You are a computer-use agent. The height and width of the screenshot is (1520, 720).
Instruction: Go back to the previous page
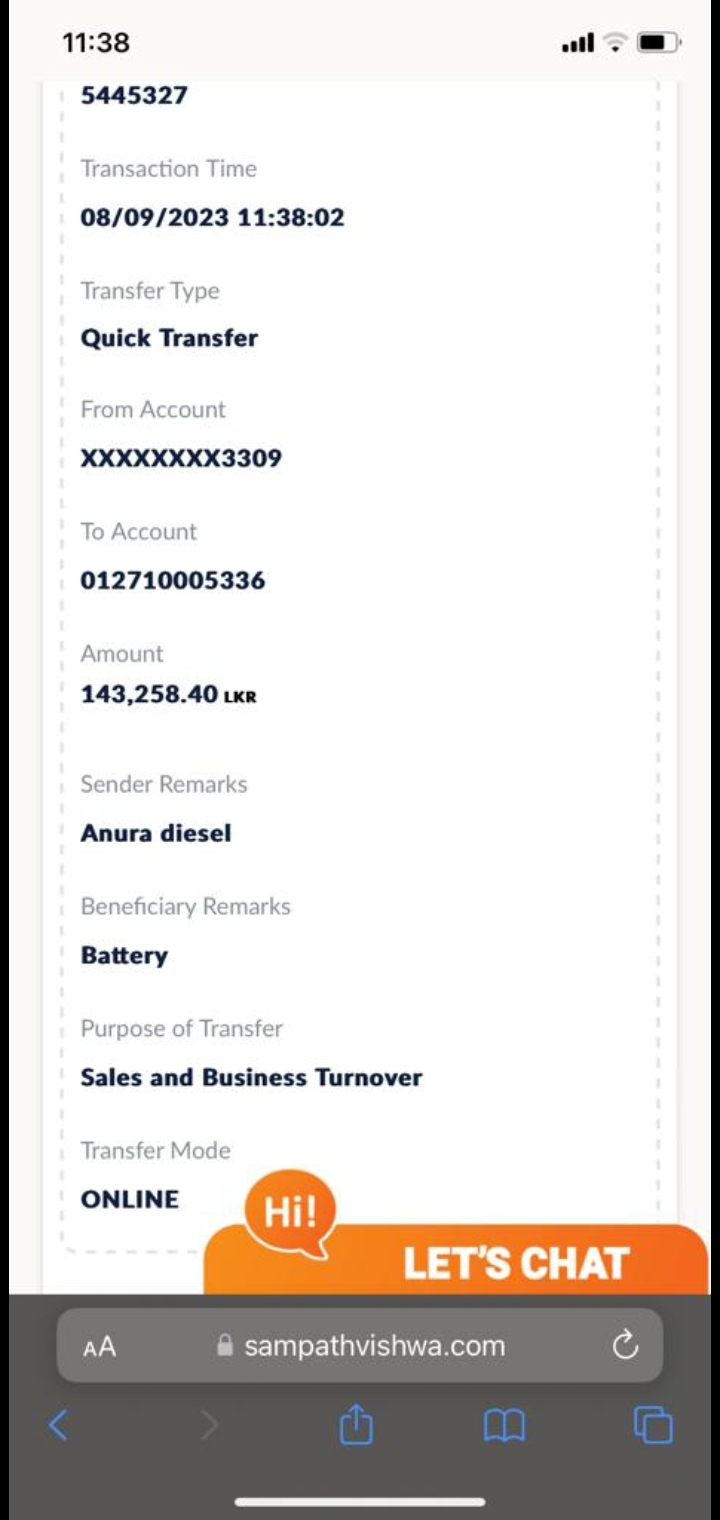(58, 1425)
